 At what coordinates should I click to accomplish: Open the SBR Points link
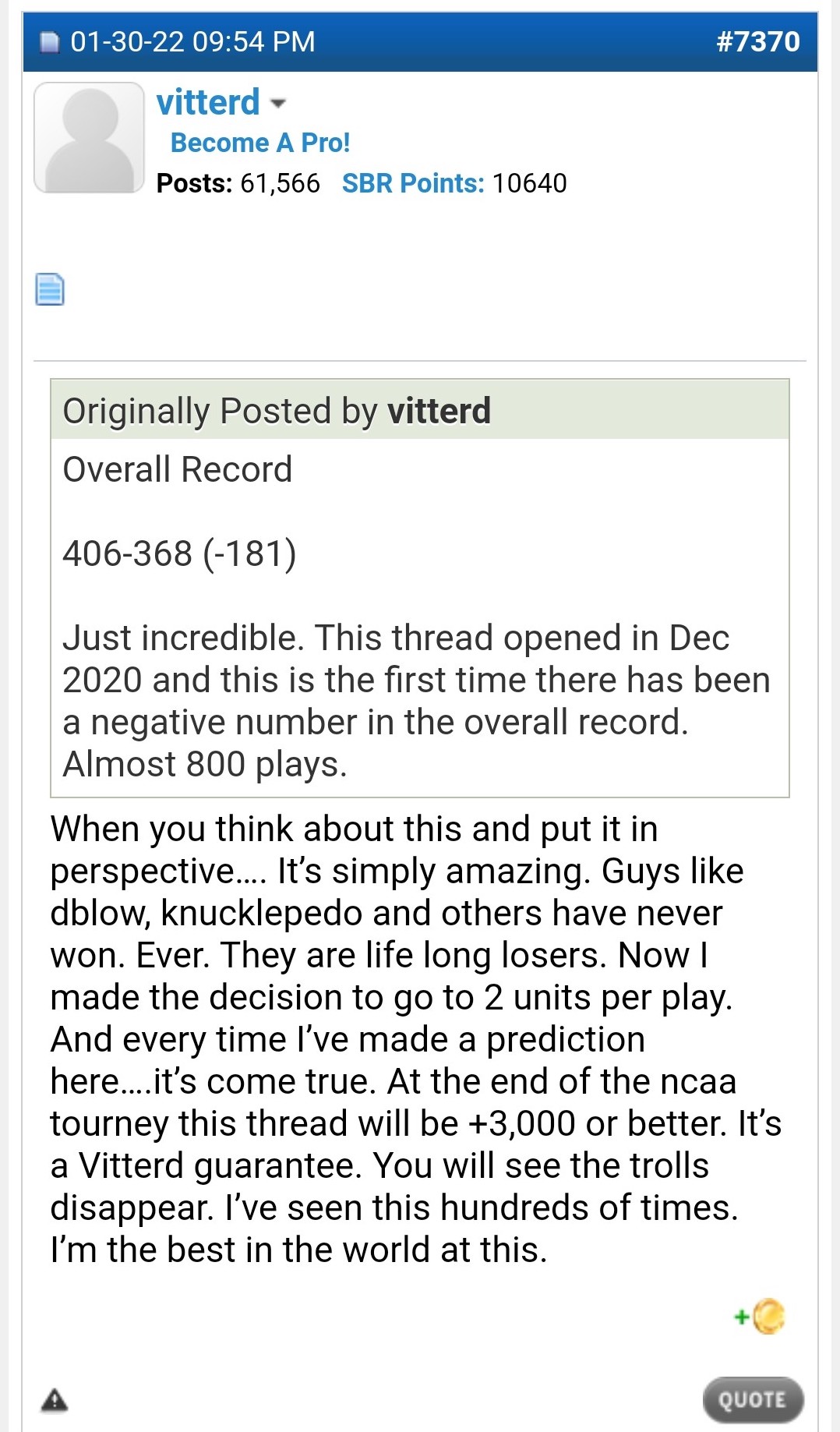coord(412,183)
